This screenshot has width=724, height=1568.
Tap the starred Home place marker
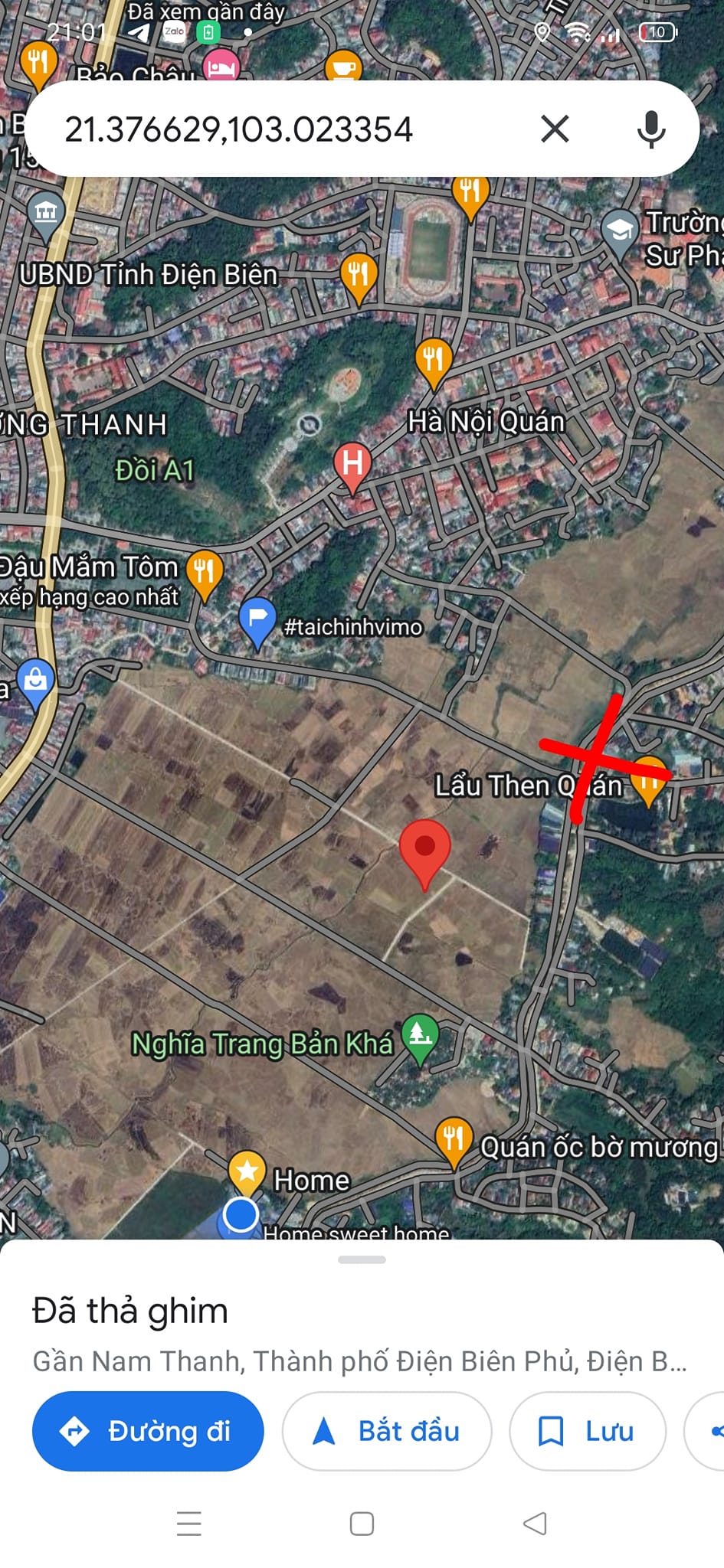tap(247, 1171)
